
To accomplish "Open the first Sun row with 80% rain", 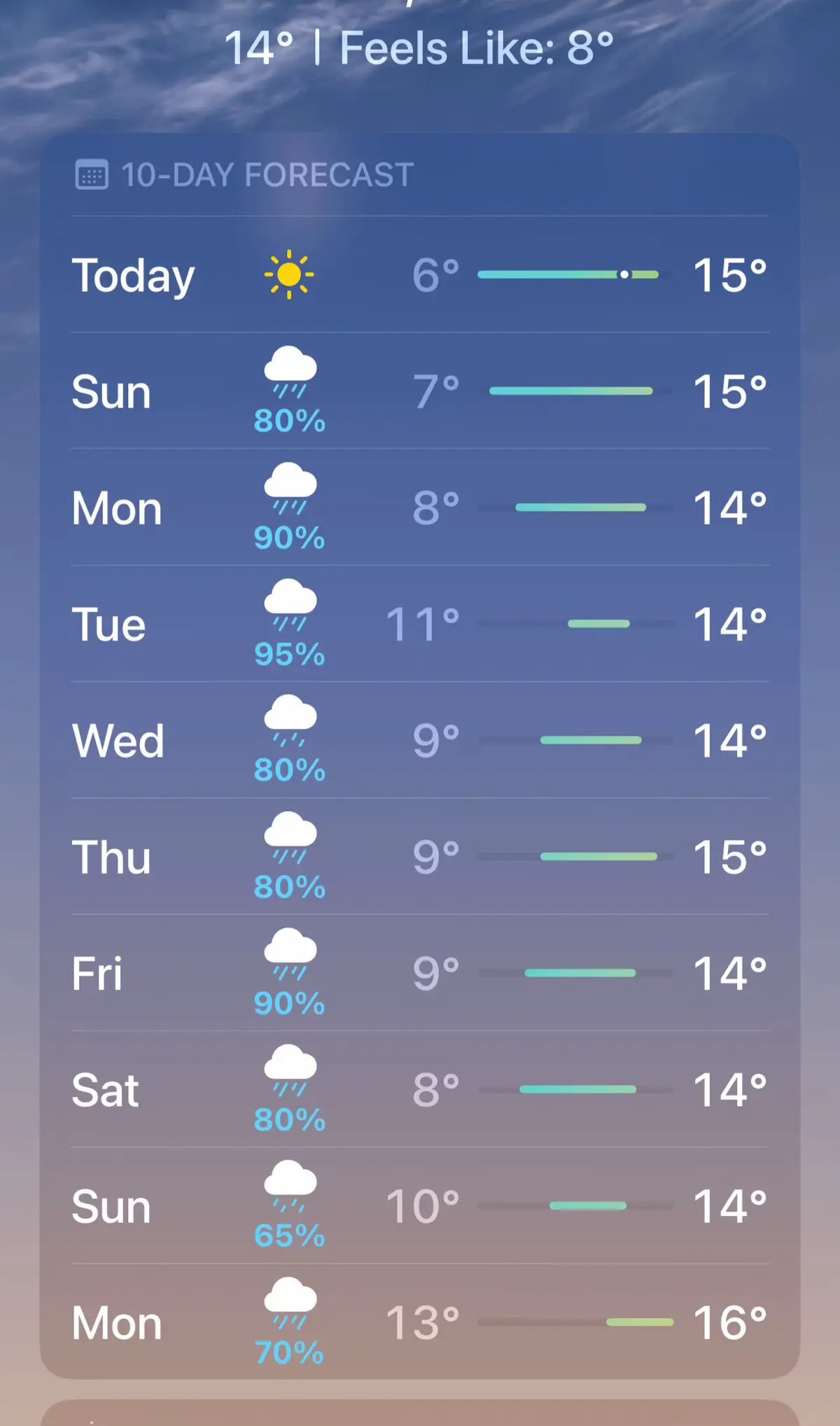I will point(420,391).
